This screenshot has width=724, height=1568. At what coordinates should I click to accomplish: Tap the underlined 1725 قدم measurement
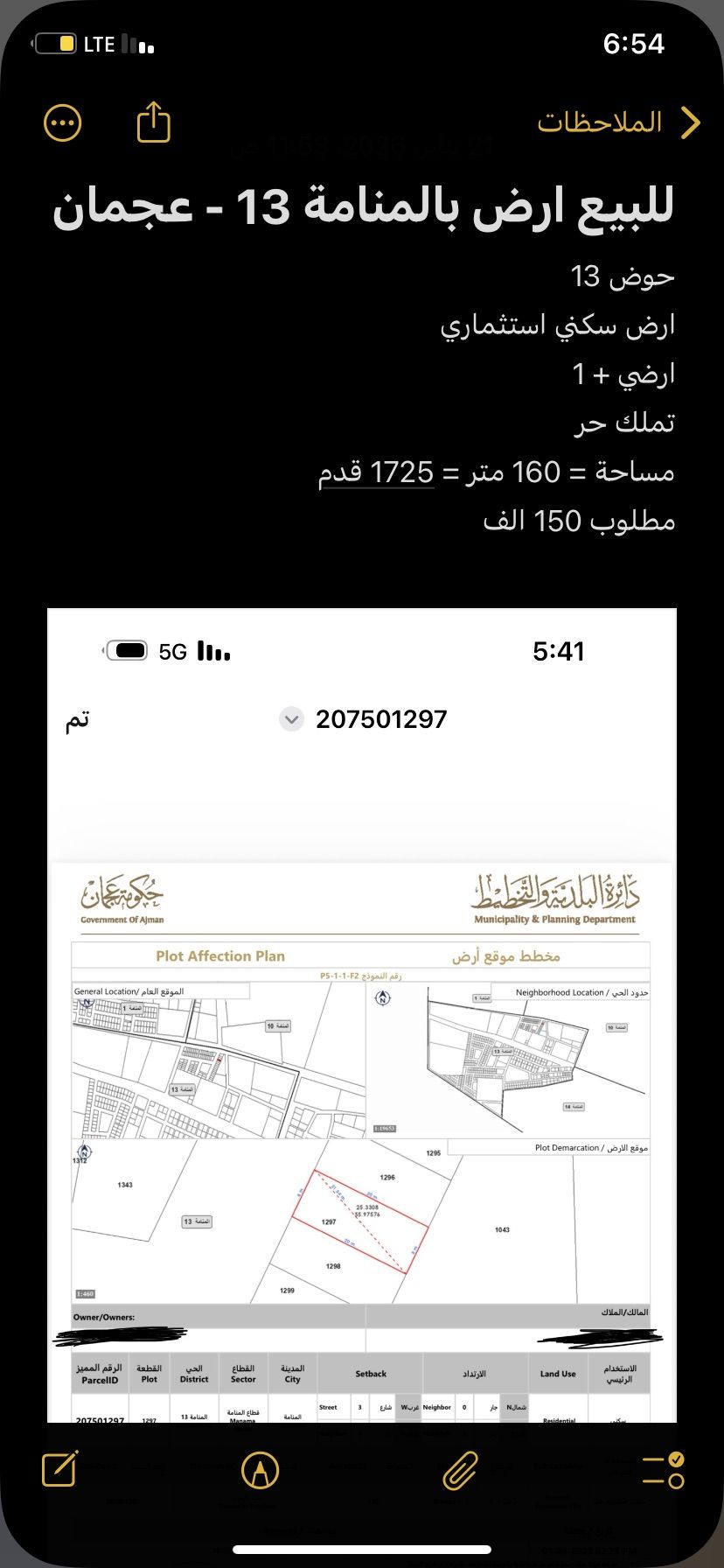click(378, 472)
